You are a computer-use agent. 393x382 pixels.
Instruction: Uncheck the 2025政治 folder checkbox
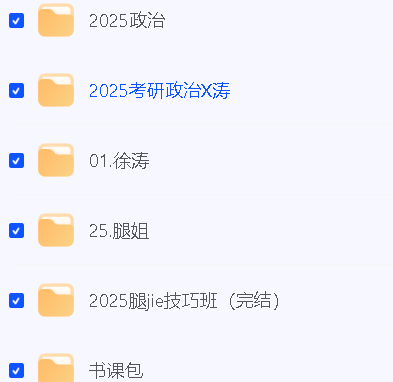(16, 20)
